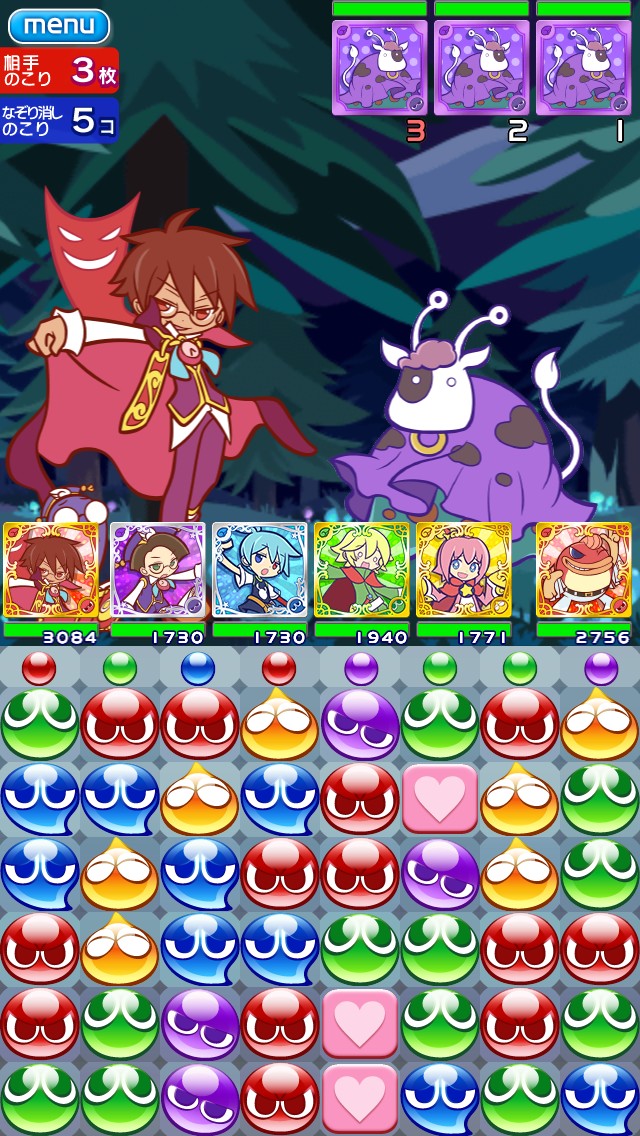Viewport: 640px width, 1136px height.
Task: Tap the purple witch card with glasses
Action: click(157, 570)
